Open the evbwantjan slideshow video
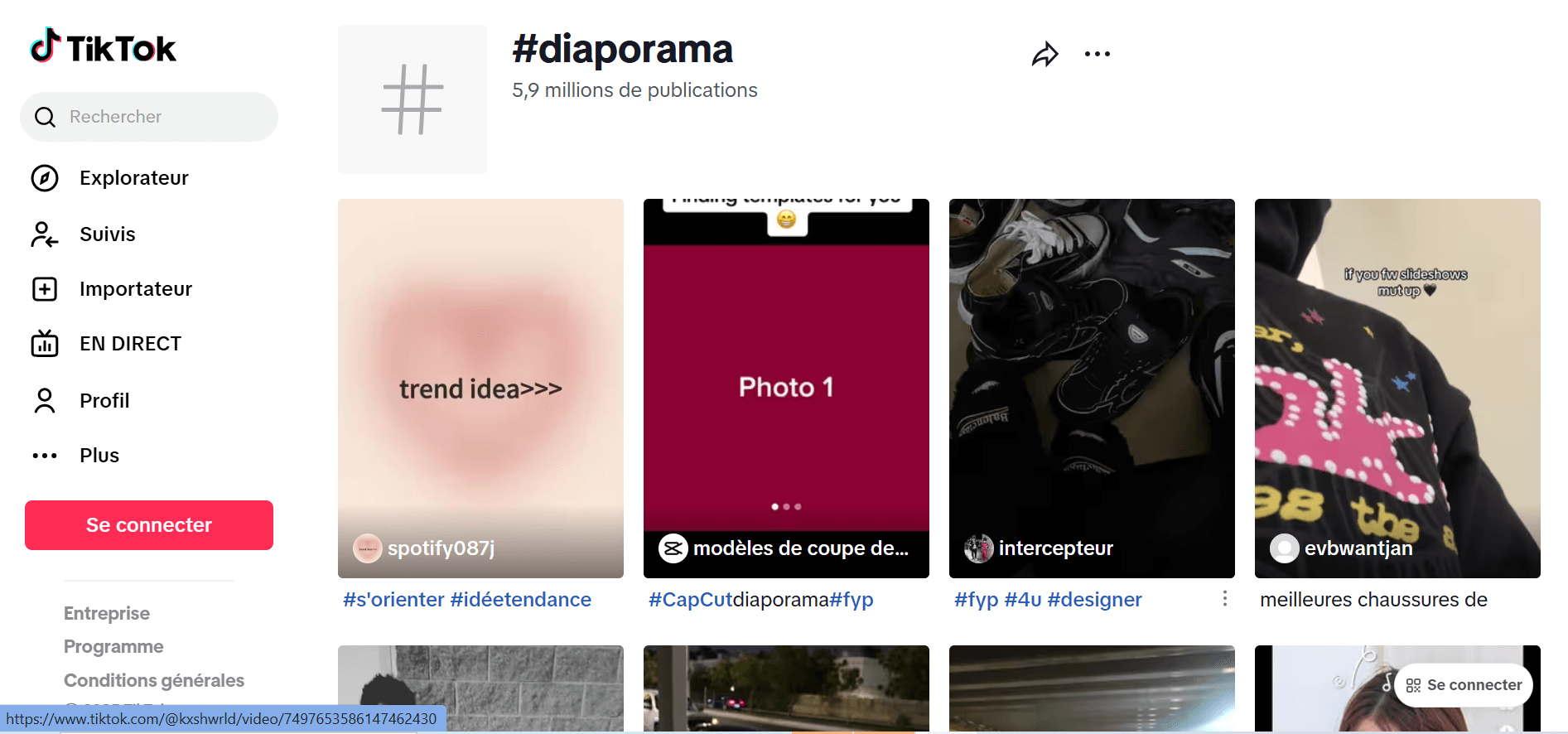 [1397, 388]
